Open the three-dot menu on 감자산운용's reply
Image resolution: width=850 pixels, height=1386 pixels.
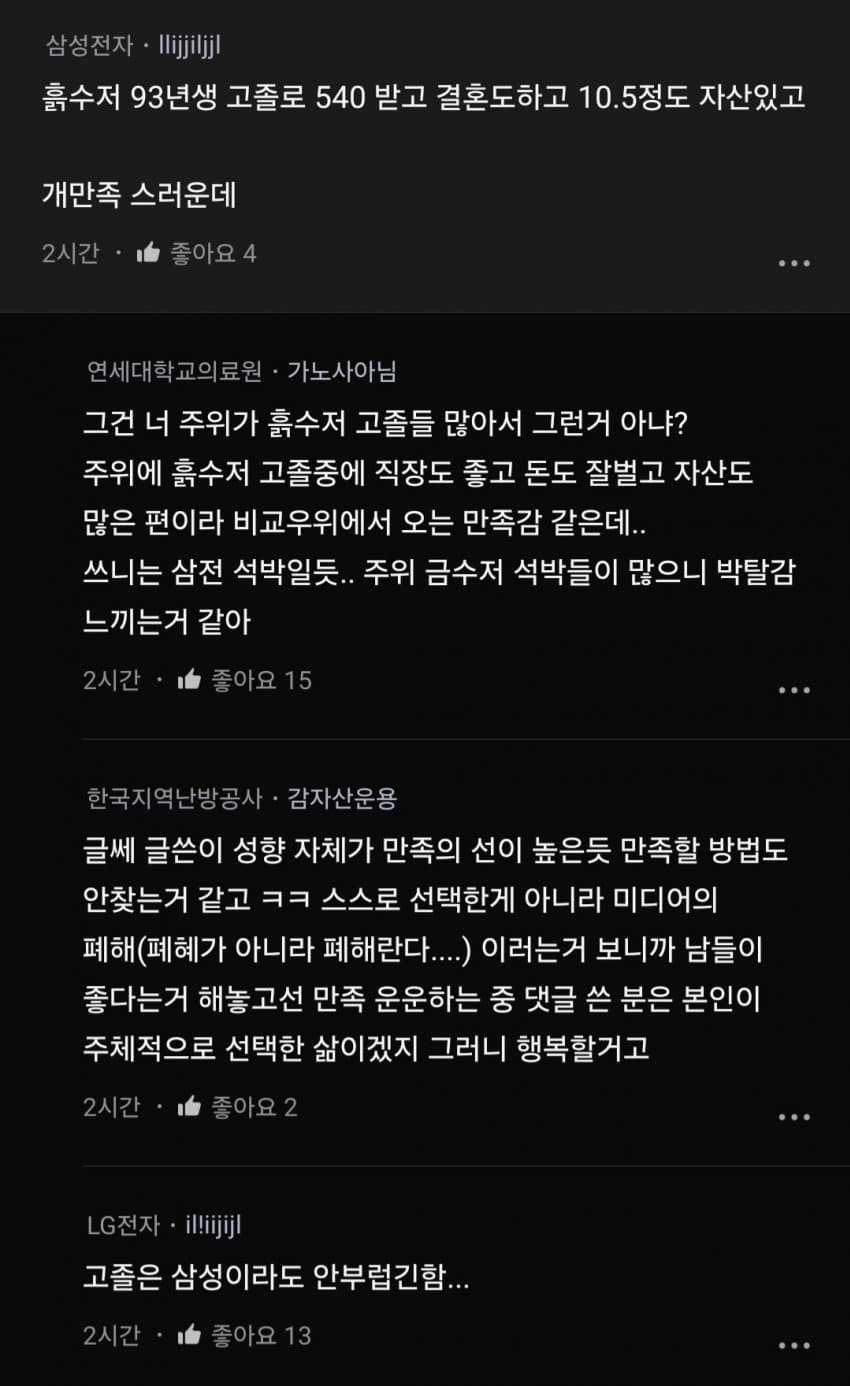[x=794, y=1117]
